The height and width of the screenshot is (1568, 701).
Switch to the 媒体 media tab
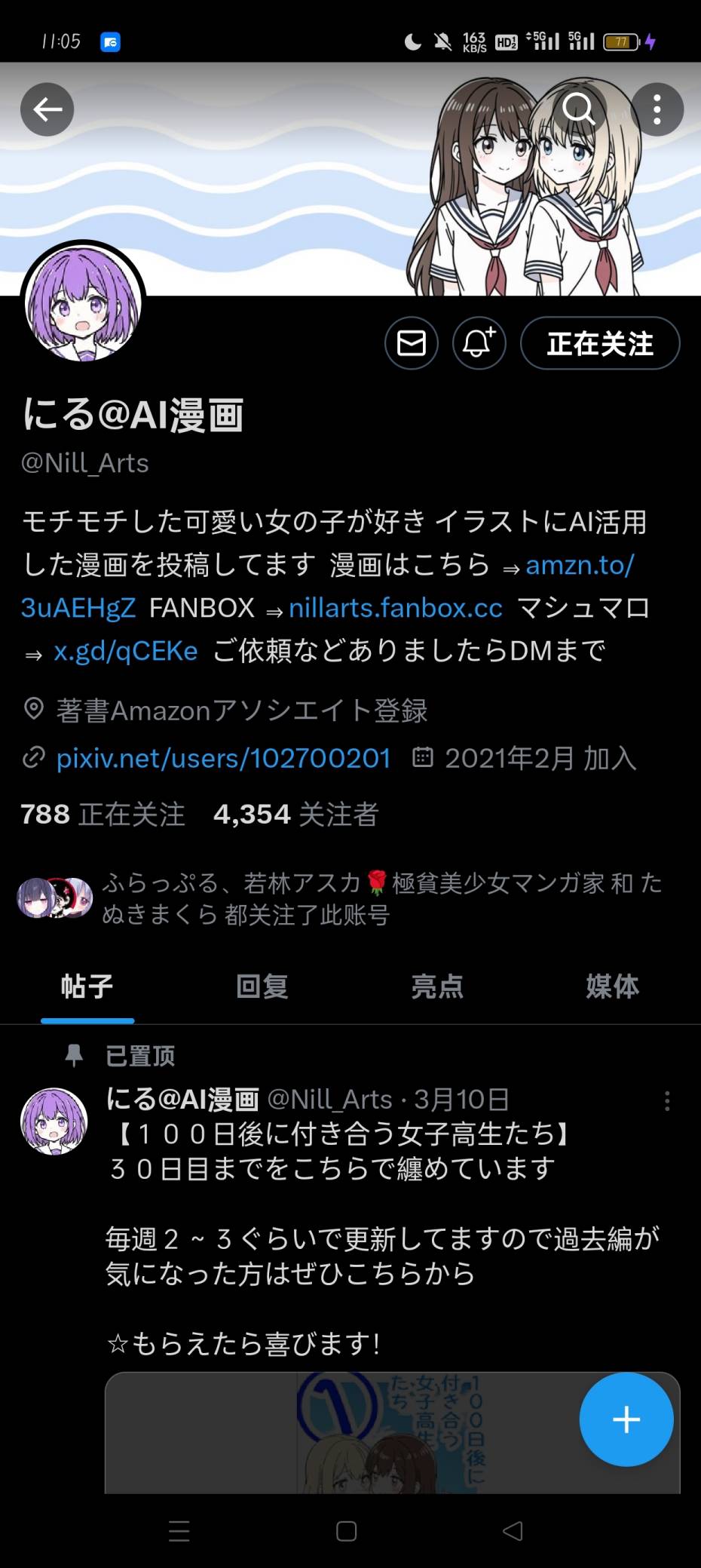click(612, 986)
